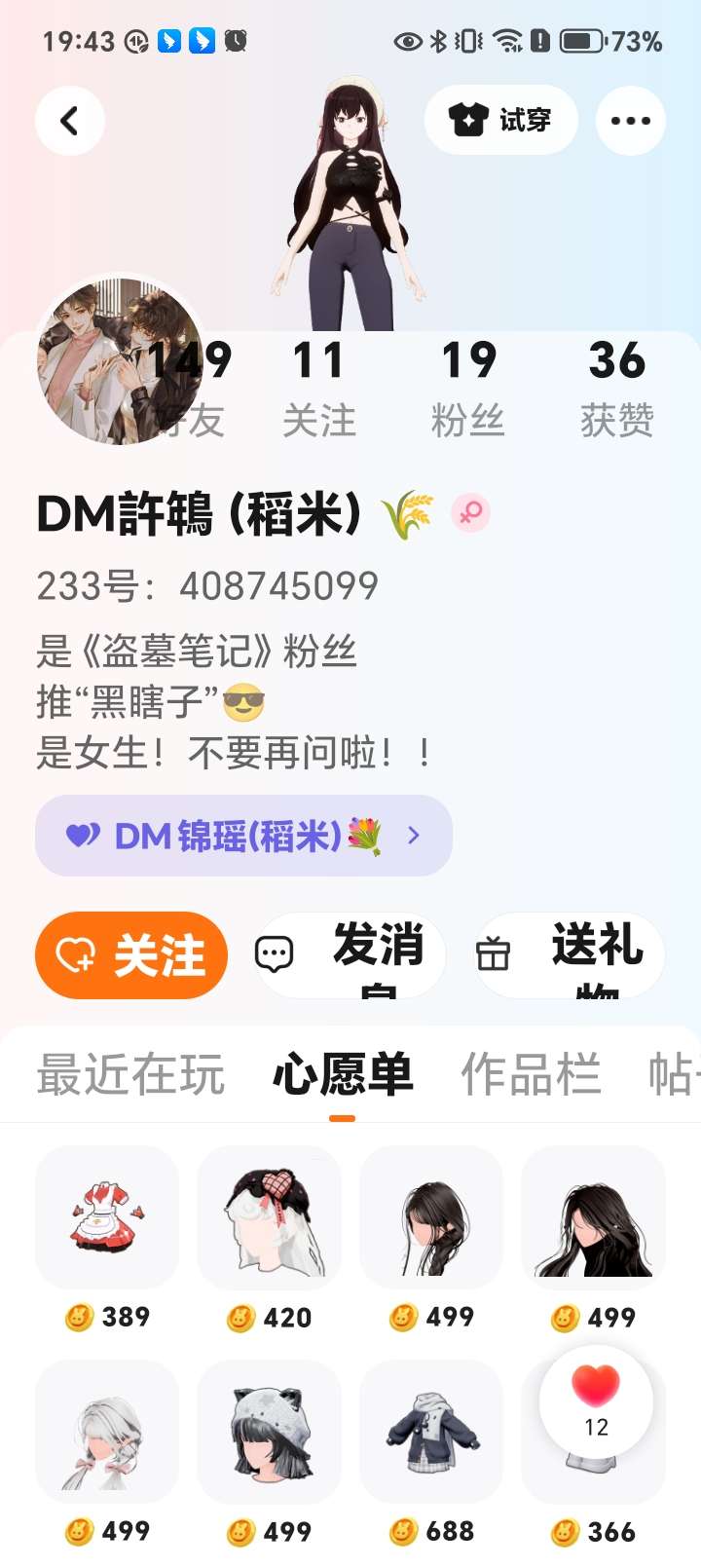
Task: Open the wishlist item priced 420
Action: pos(270,1217)
